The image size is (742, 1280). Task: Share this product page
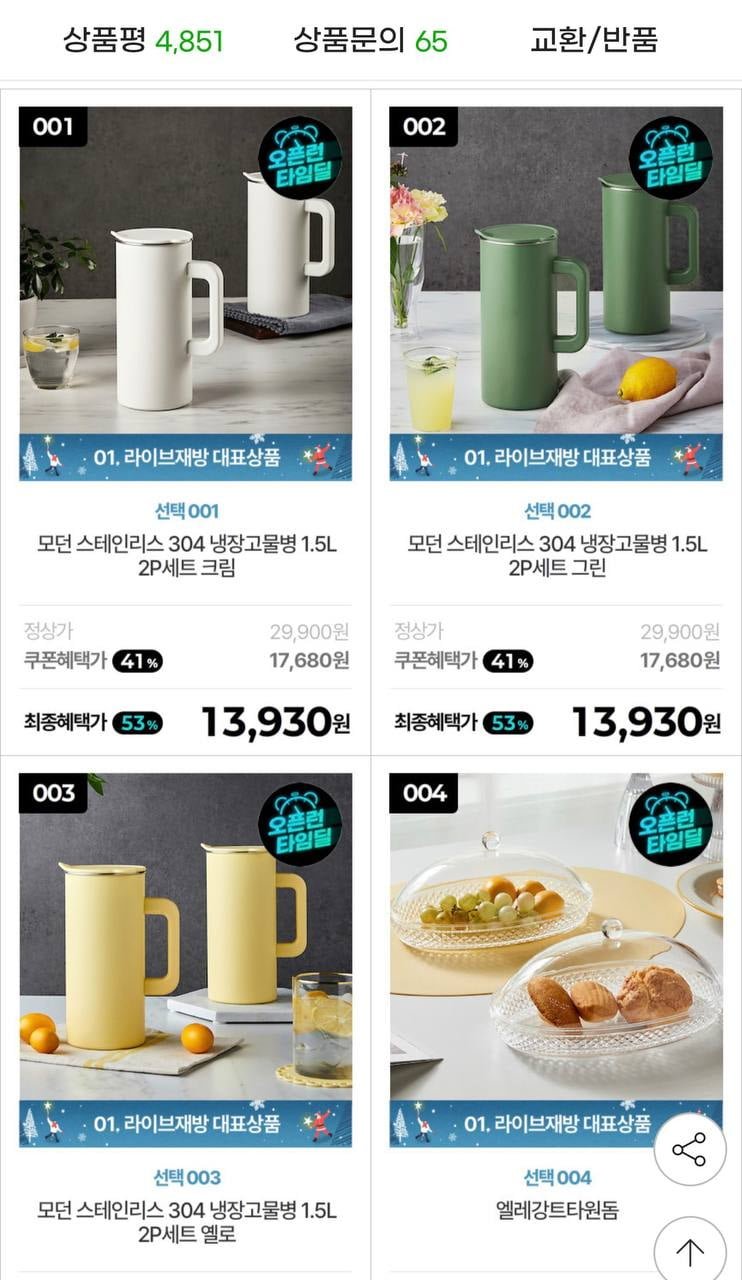[689, 1149]
